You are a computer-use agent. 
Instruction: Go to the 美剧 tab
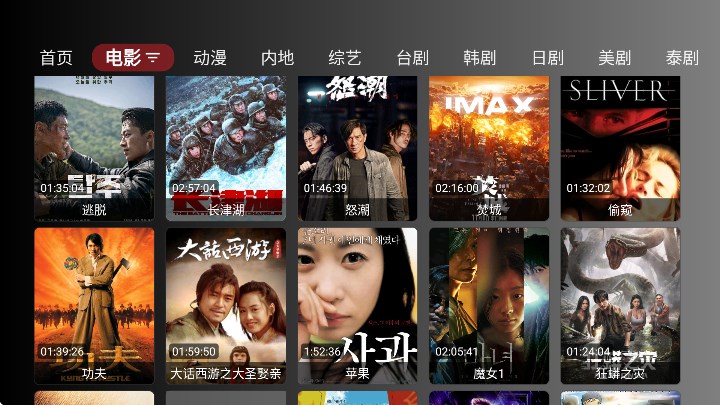(x=614, y=58)
